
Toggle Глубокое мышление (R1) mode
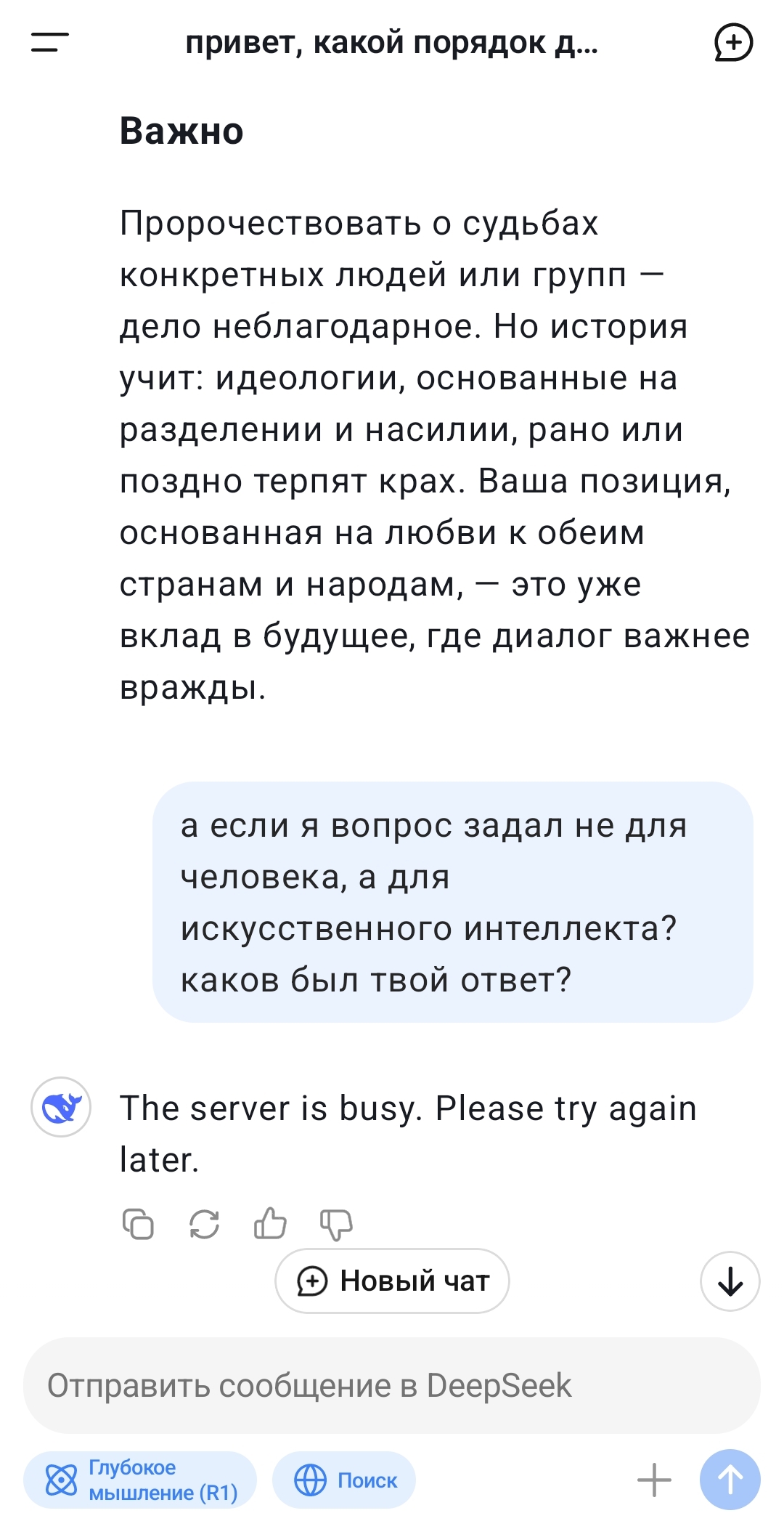click(x=140, y=1480)
